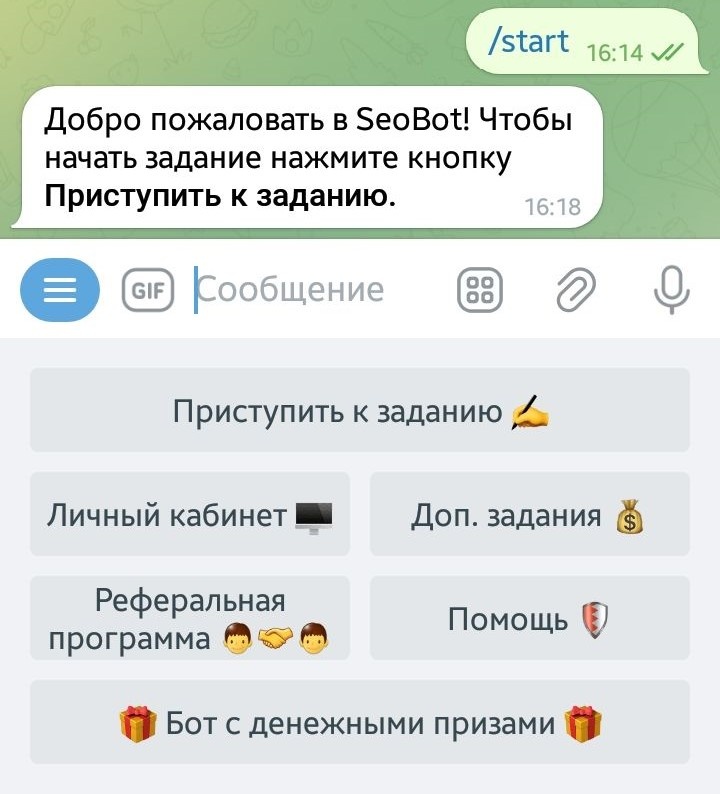Open the bot menu button
720x794 pixels.
[x=60, y=290]
